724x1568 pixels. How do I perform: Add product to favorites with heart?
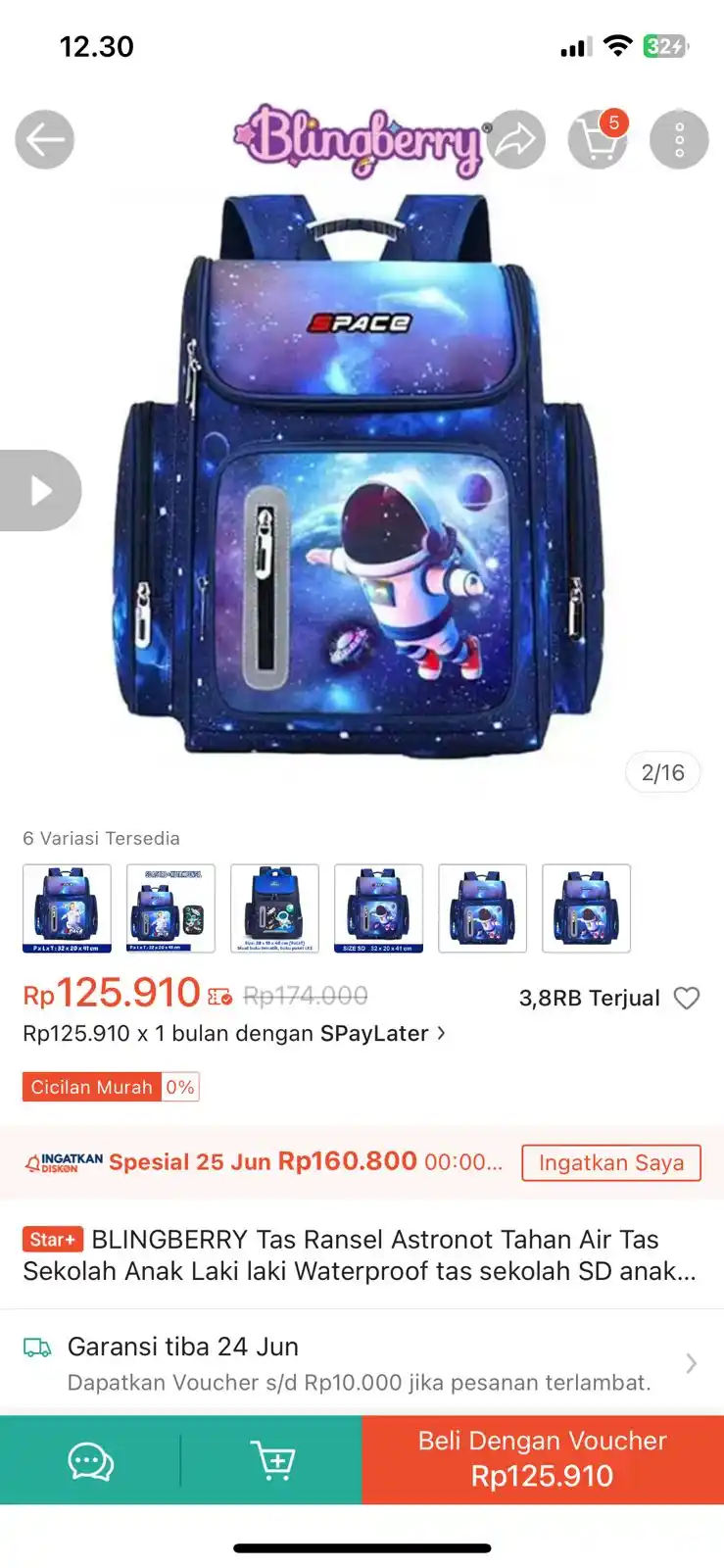687,998
